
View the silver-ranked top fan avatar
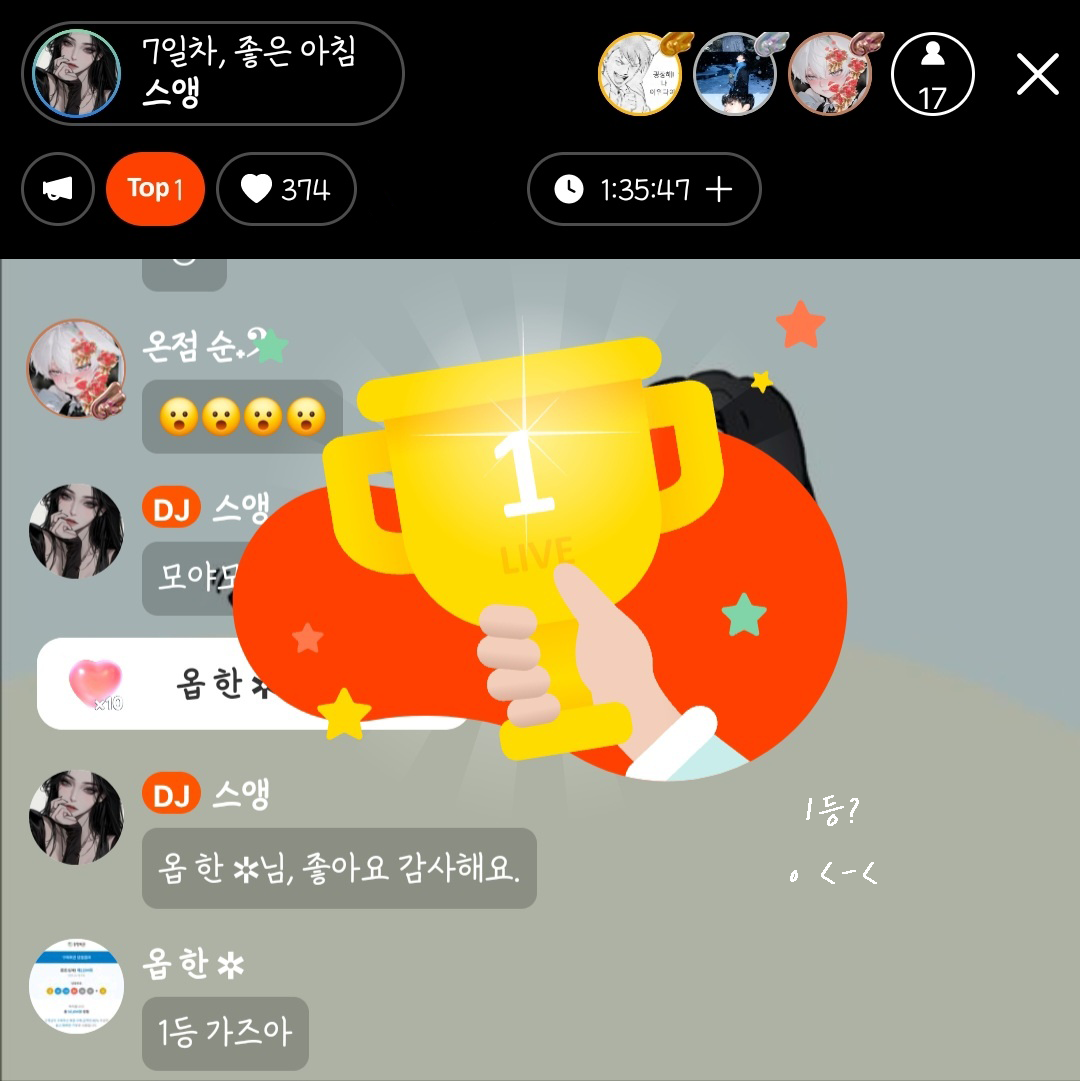tap(735, 74)
